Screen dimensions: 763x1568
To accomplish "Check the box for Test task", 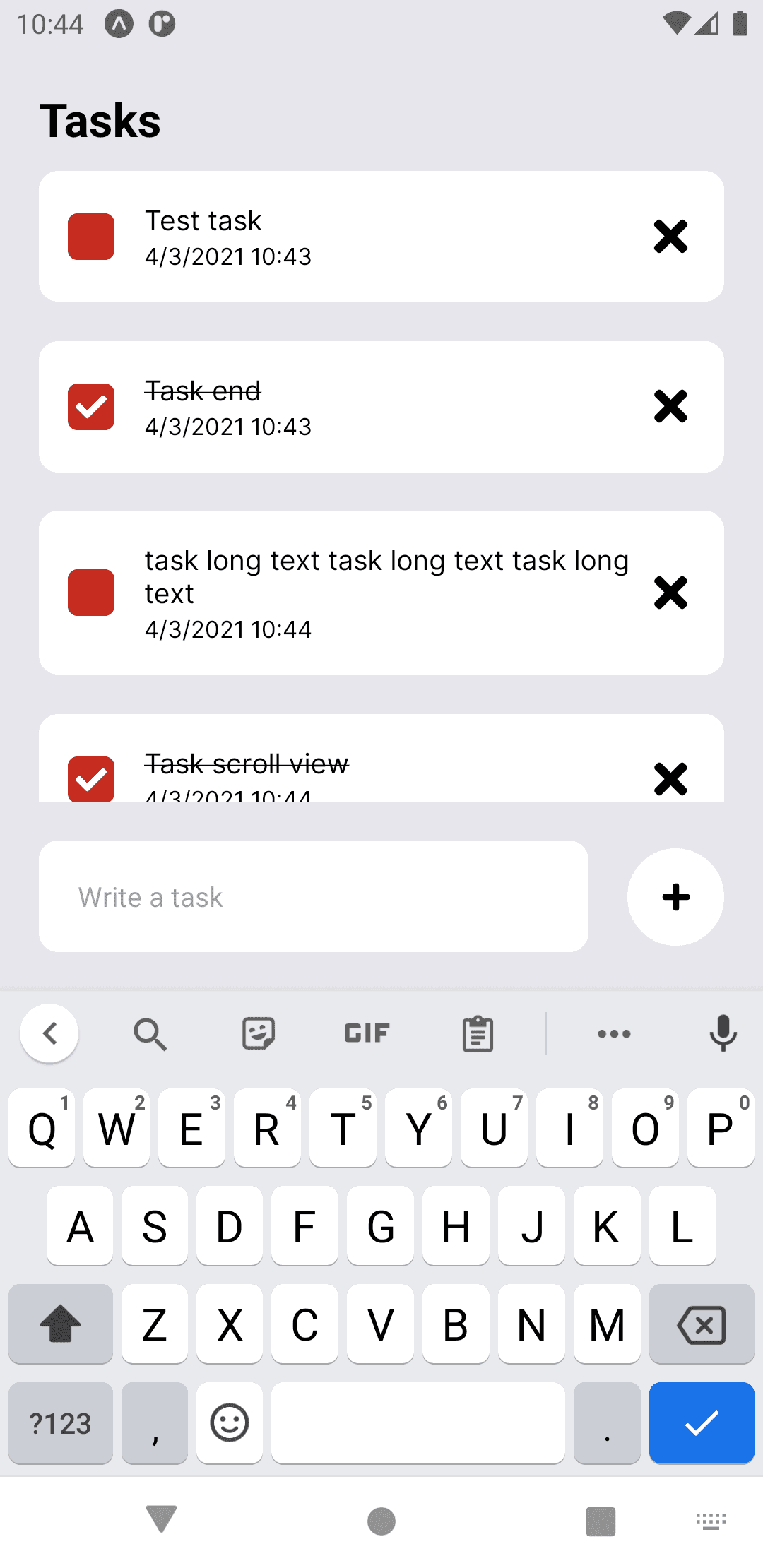I will [91, 237].
